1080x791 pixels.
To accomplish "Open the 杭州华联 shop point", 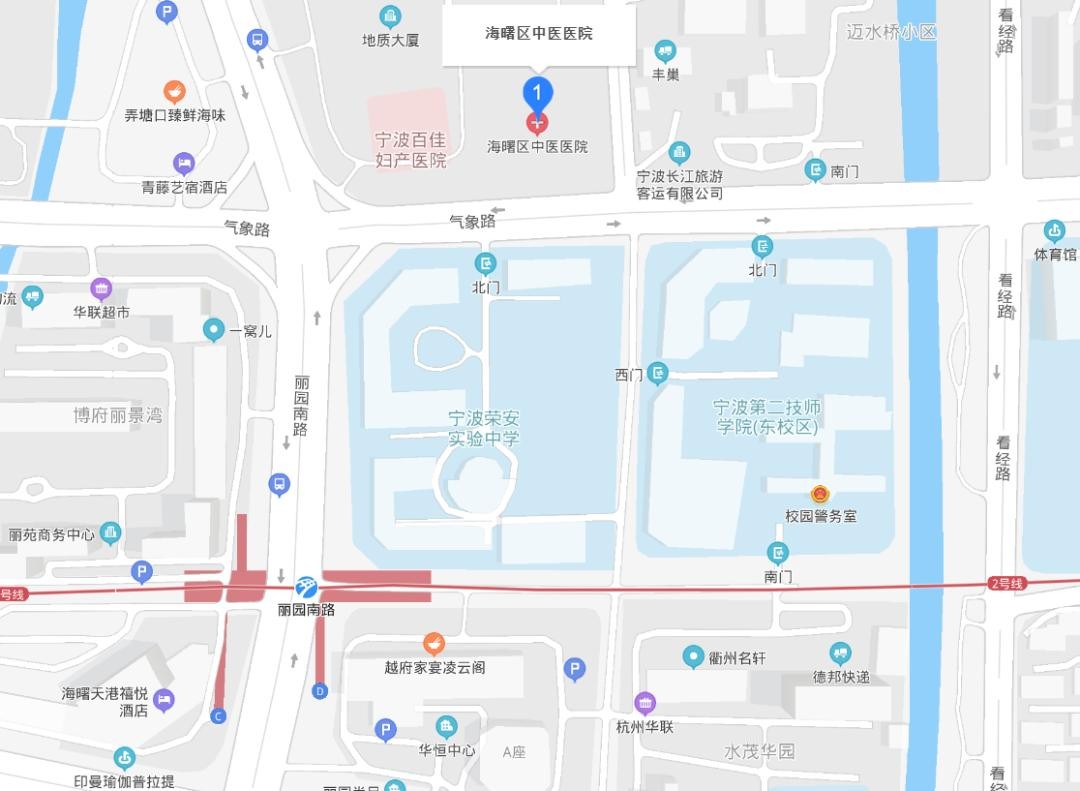I will coord(645,703).
